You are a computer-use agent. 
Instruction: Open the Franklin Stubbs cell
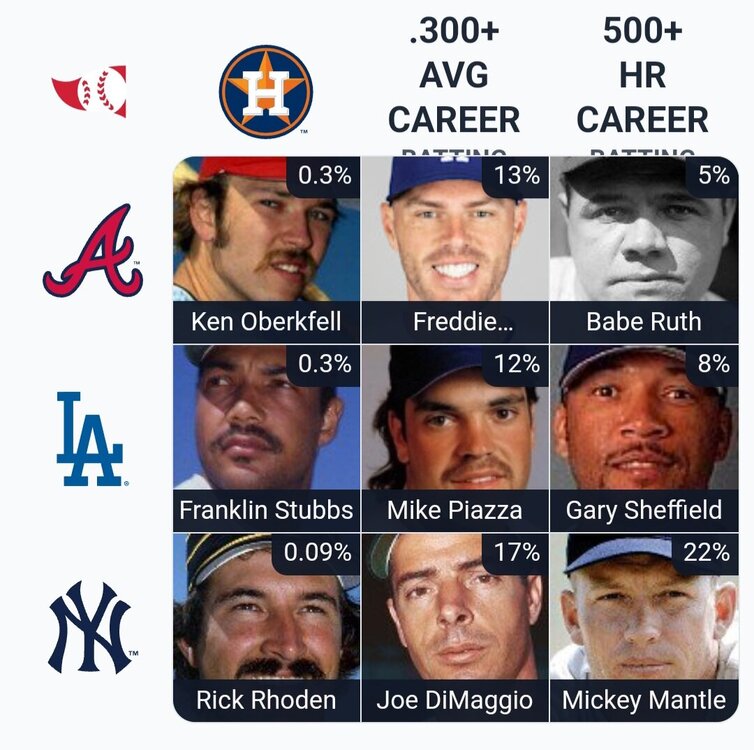click(x=266, y=438)
